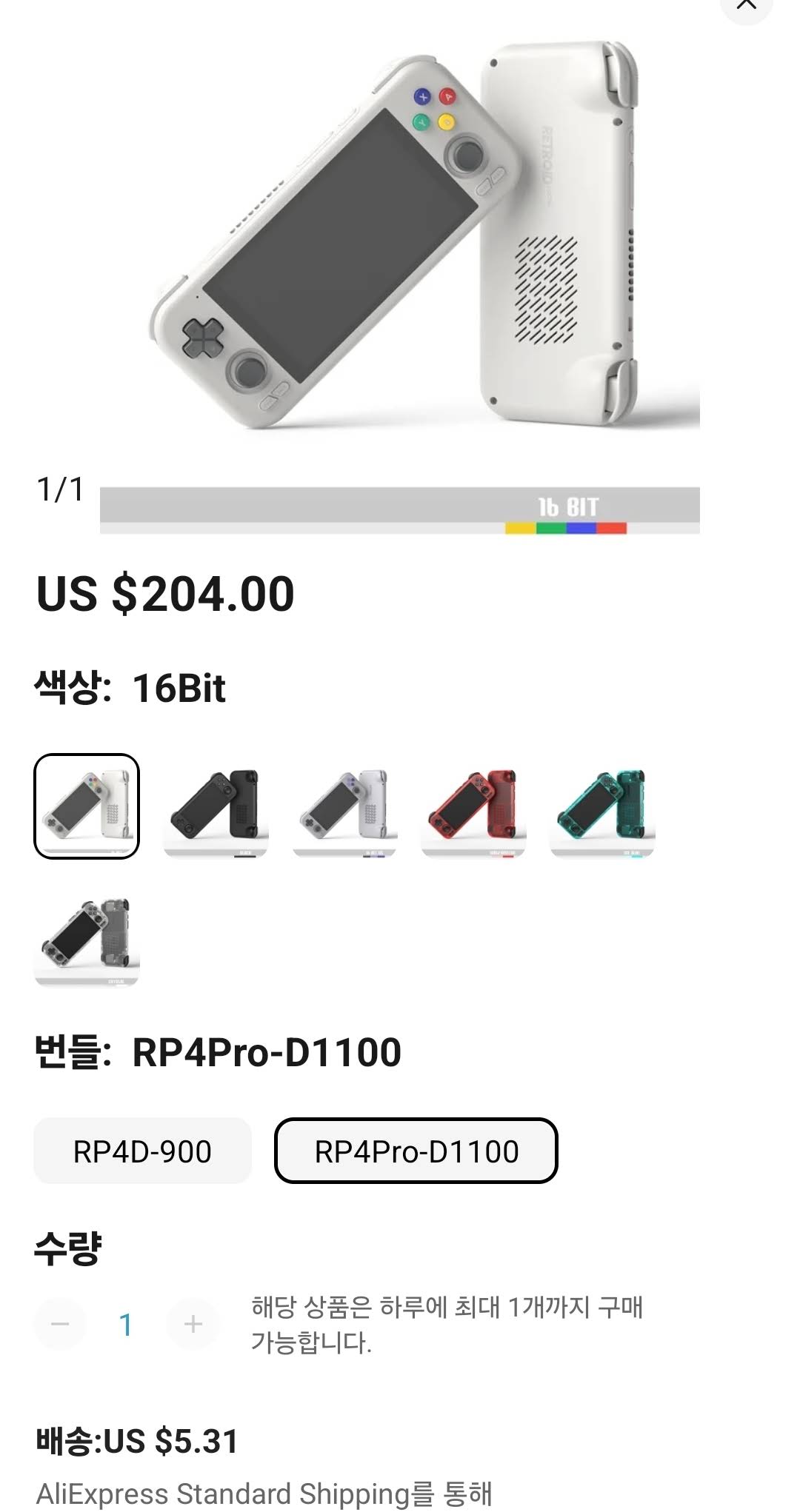Image resolution: width=800 pixels, height=1512 pixels.
Task: Pick the white variant with purple buttons
Action: click(x=344, y=806)
